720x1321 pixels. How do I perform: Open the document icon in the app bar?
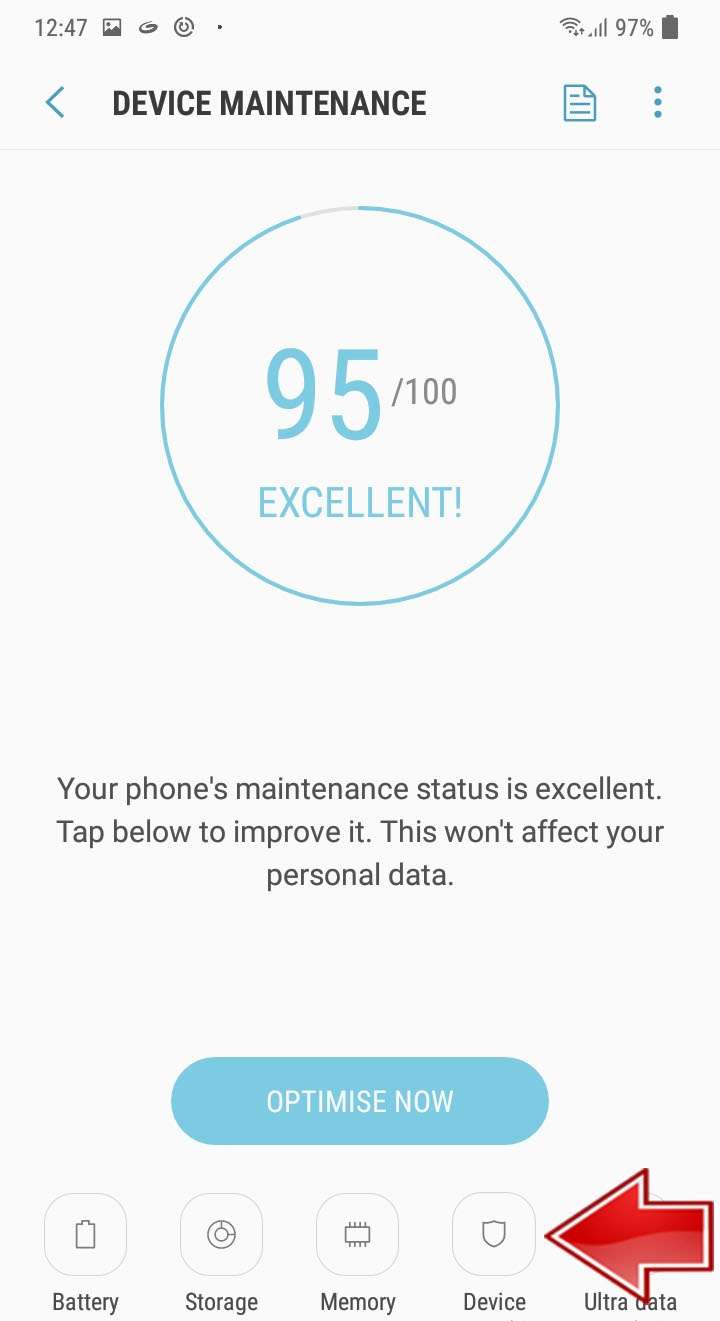[x=580, y=103]
